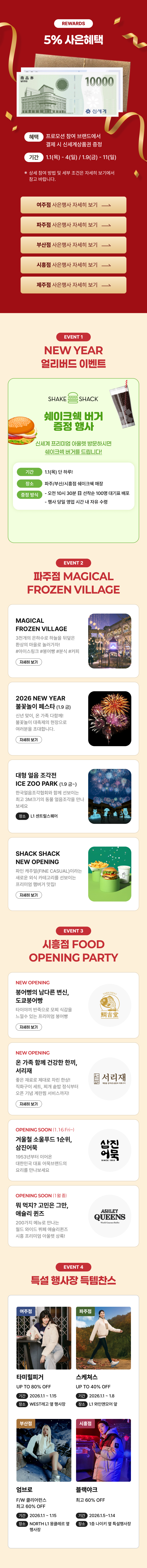This screenshot has height=1568, width=147.
Task: Open 제주점 사은행사 자세히 보기
Action: click(73, 285)
